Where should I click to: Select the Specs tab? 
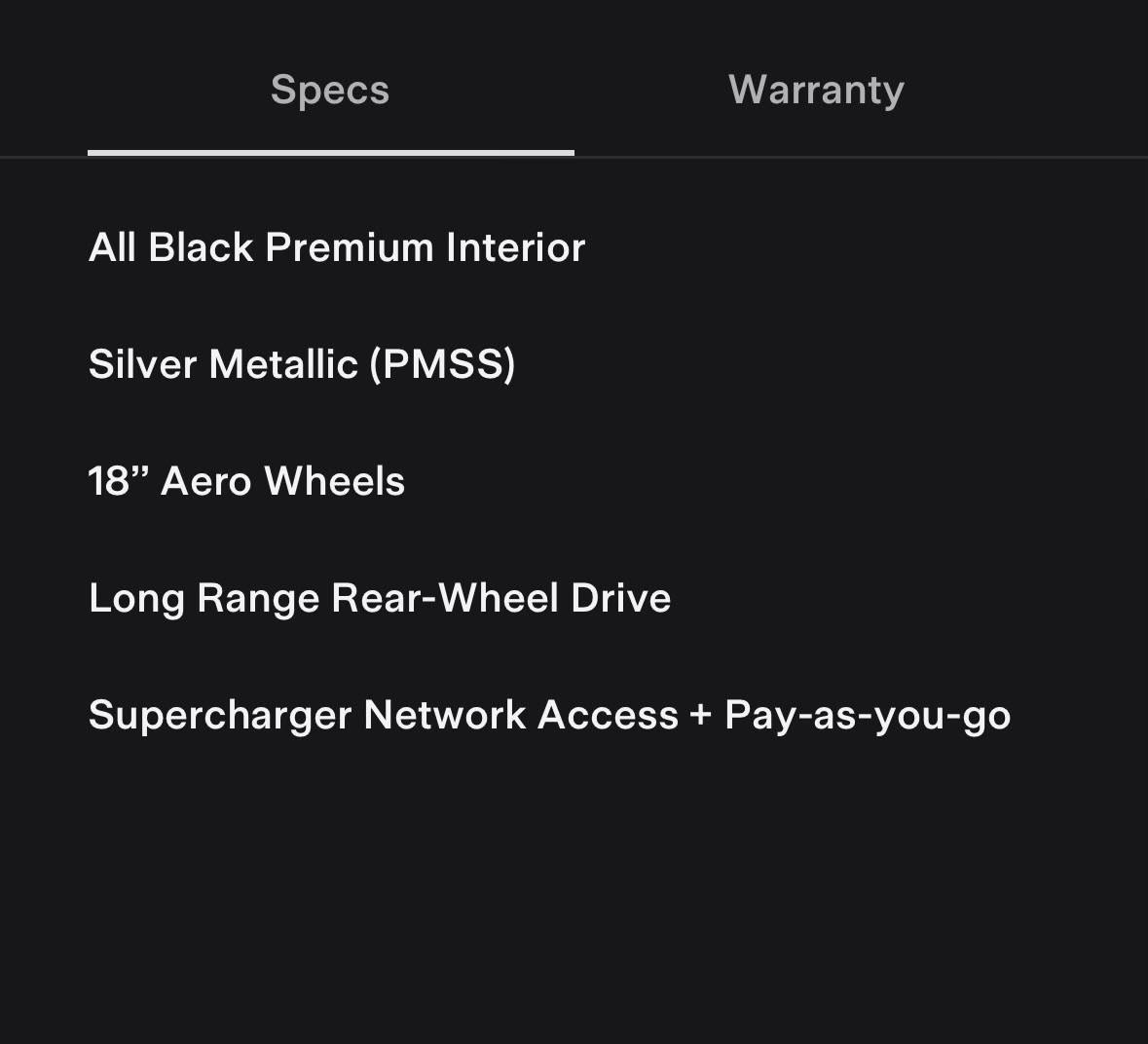click(x=330, y=91)
